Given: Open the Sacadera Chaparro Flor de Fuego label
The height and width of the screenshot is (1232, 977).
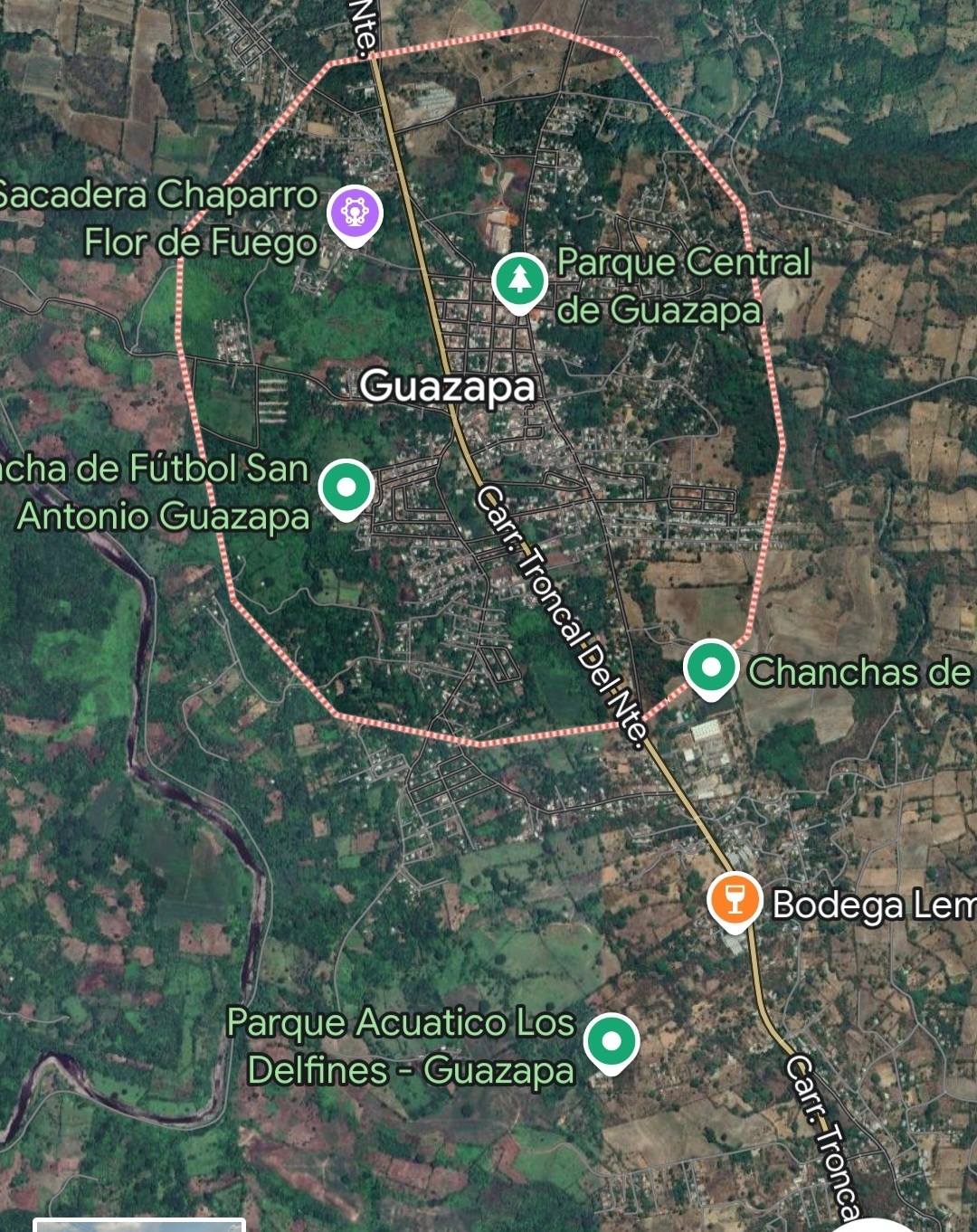Looking at the screenshot, I should click(x=158, y=217).
